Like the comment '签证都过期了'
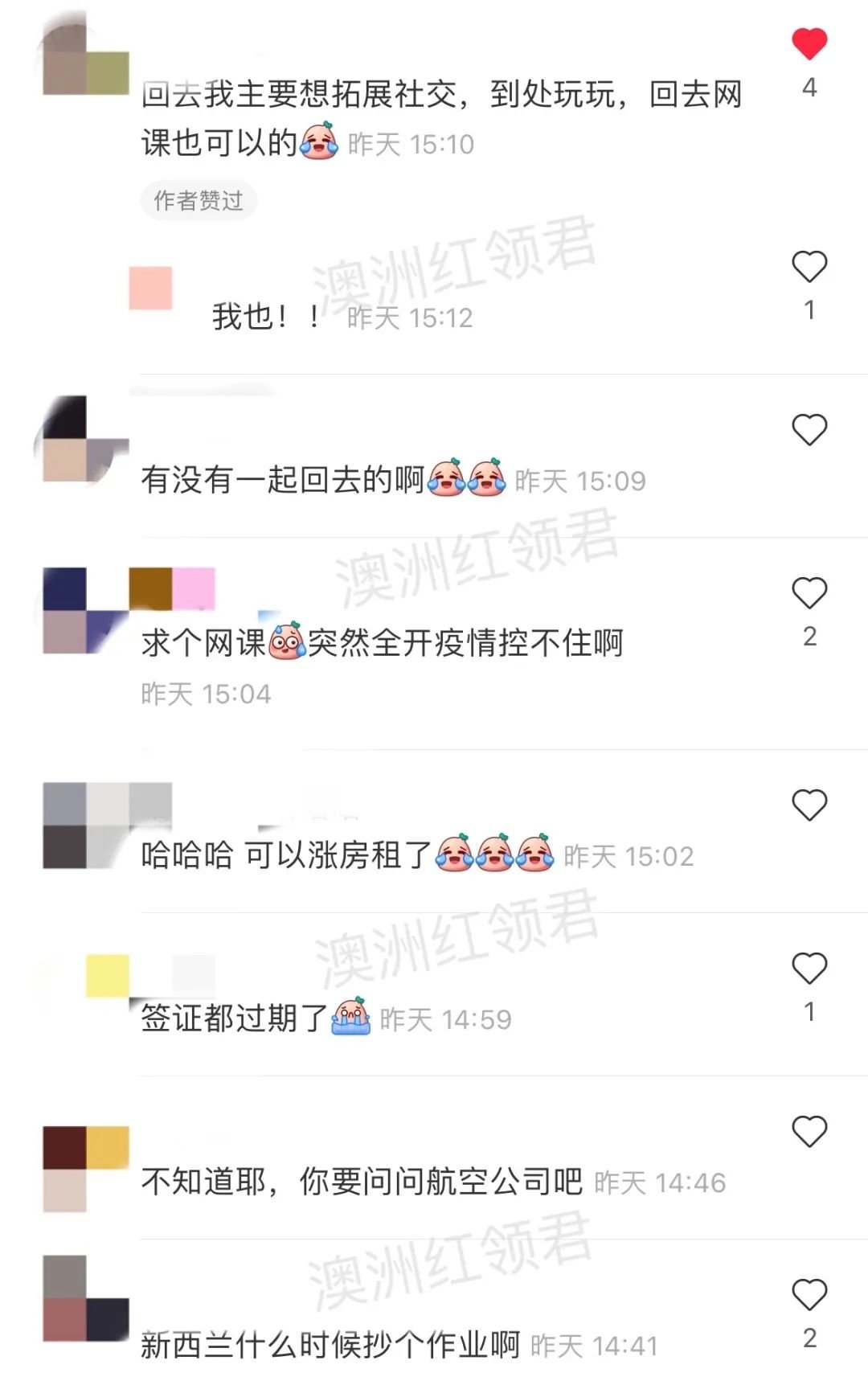868x1385 pixels. [809, 969]
